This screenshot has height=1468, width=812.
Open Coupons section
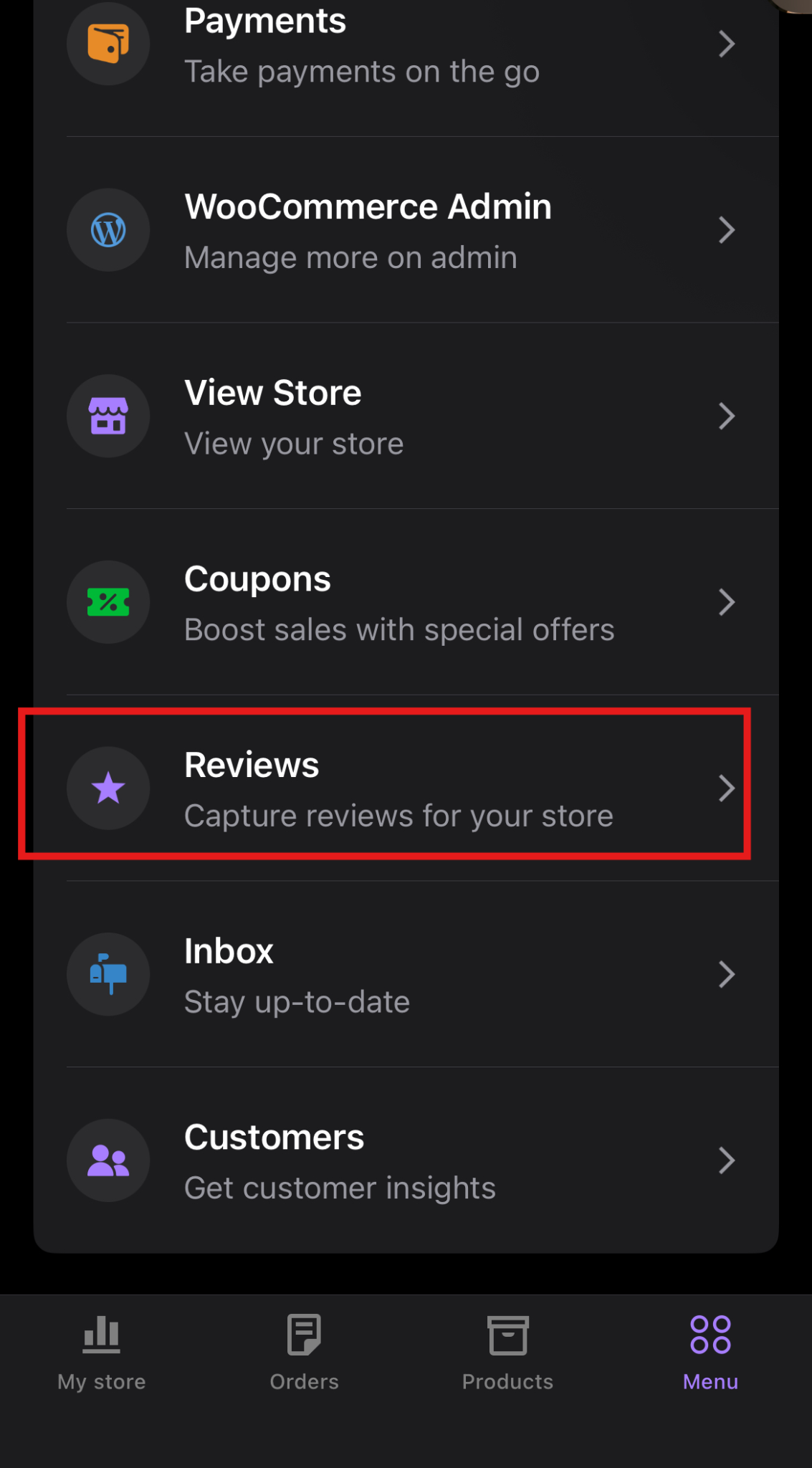(x=406, y=602)
